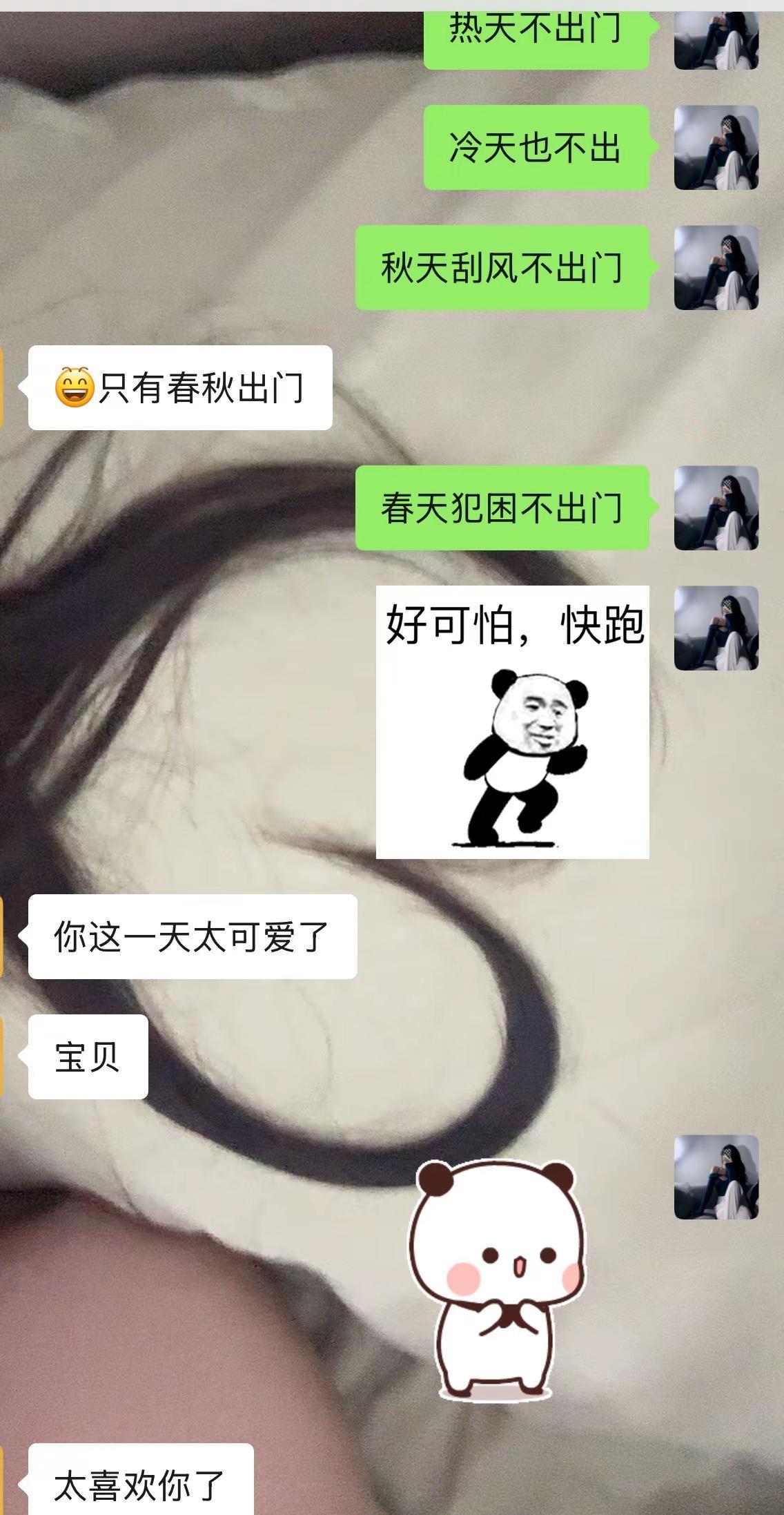Tap the '你这一天太可爱了' message
Viewport: 784px width, 1515px height.
click(193, 936)
